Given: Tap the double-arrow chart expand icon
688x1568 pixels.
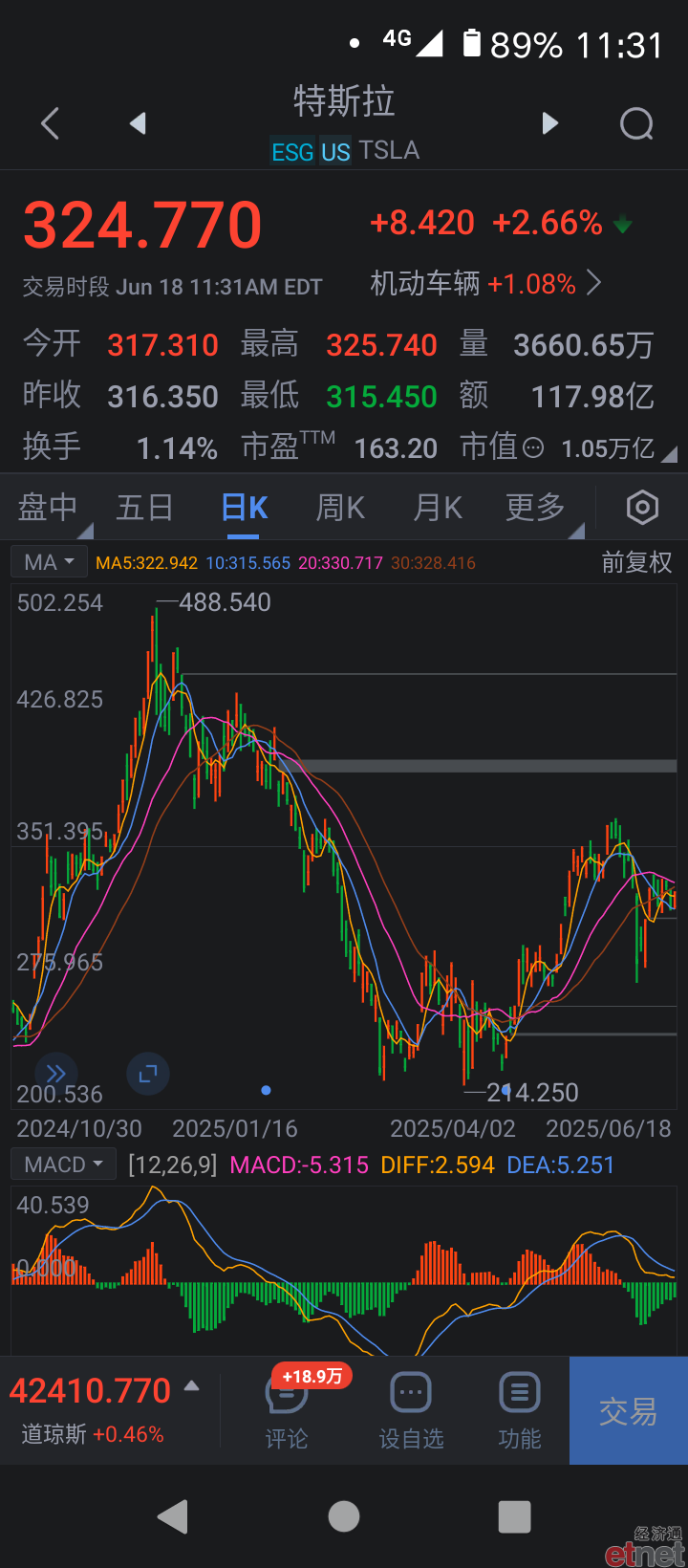Looking at the screenshot, I should (56, 1074).
